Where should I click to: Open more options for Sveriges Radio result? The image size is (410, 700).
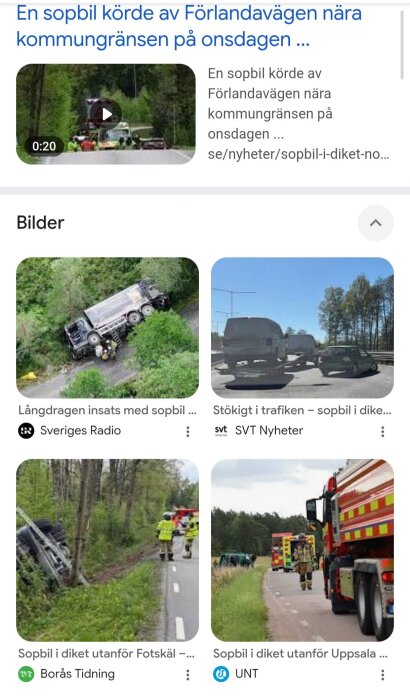click(x=188, y=431)
